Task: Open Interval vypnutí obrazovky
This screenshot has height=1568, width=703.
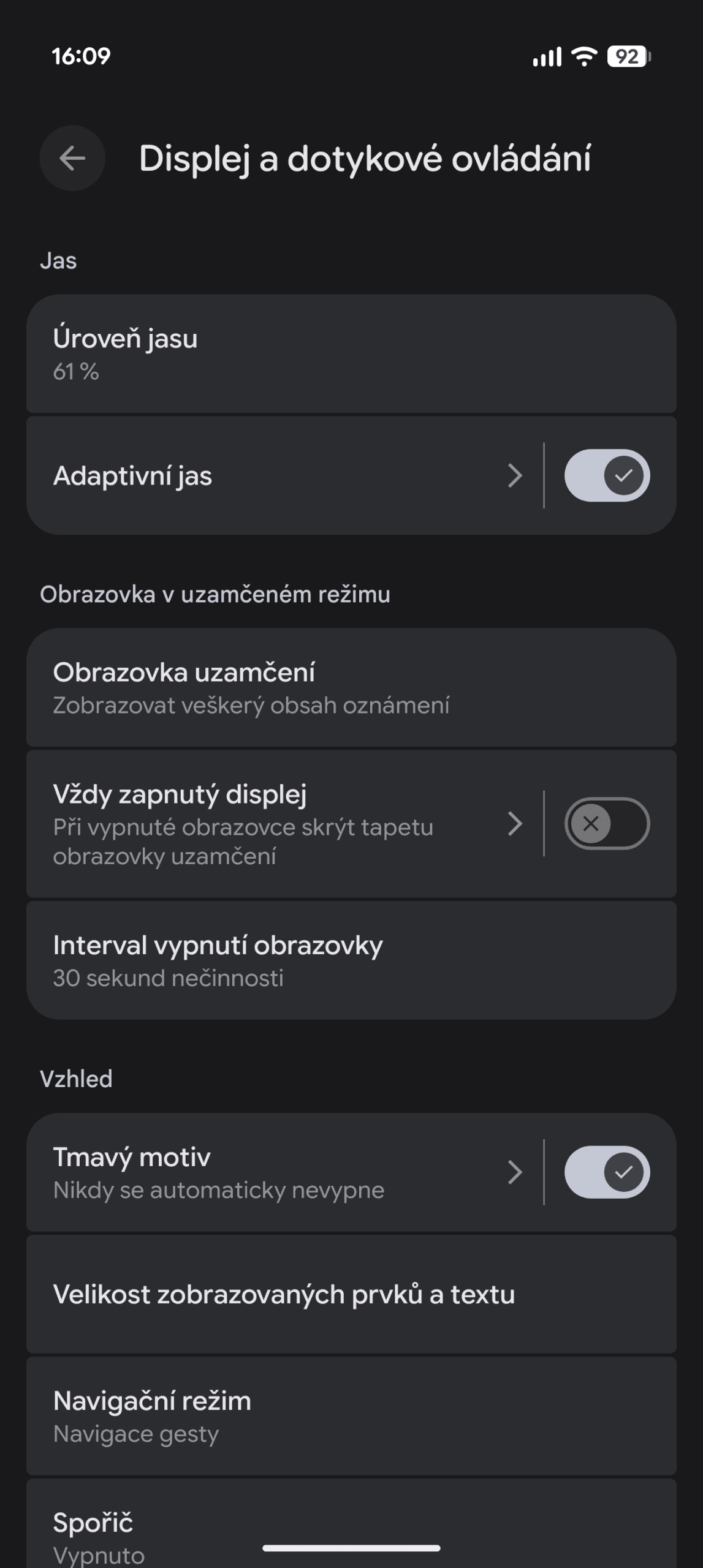Action: [351, 960]
